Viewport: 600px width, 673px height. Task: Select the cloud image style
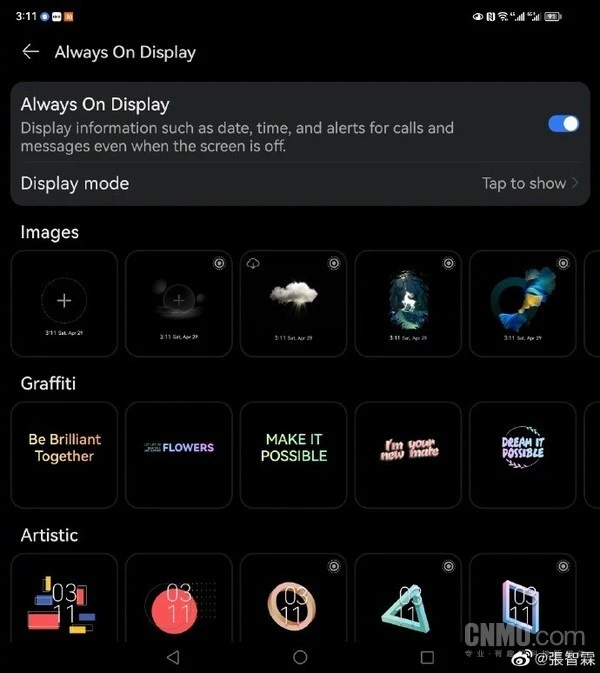click(x=294, y=302)
